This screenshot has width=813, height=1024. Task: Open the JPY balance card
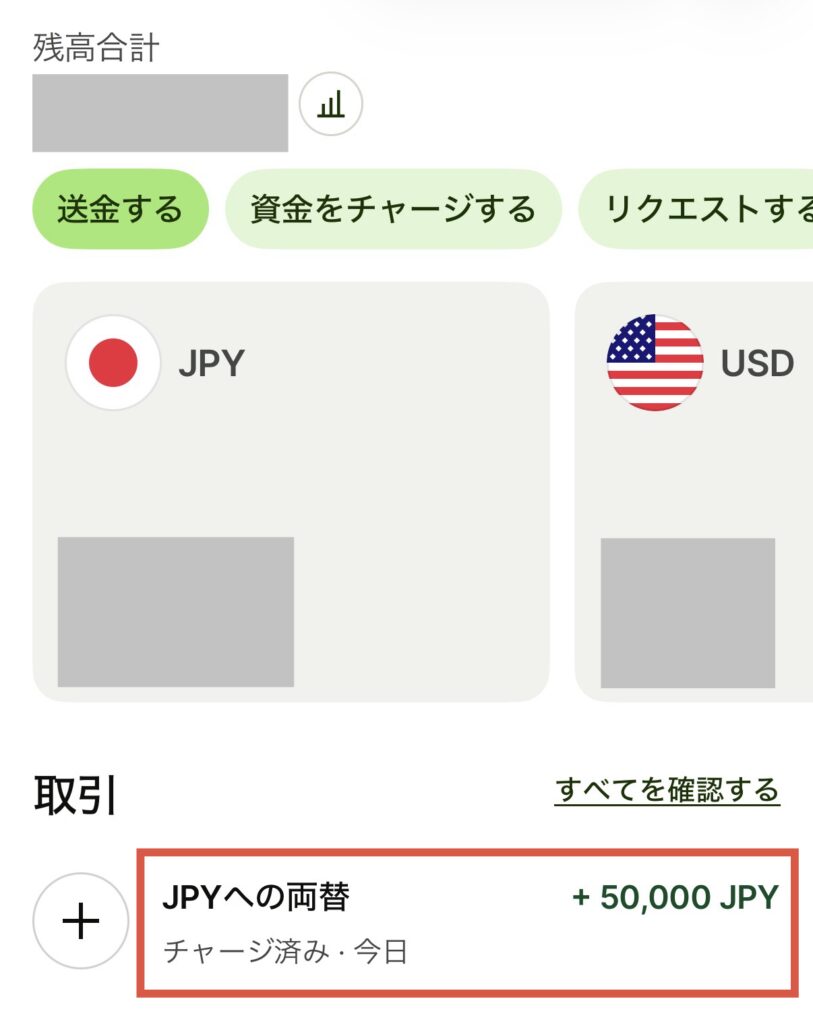[x=291, y=490]
